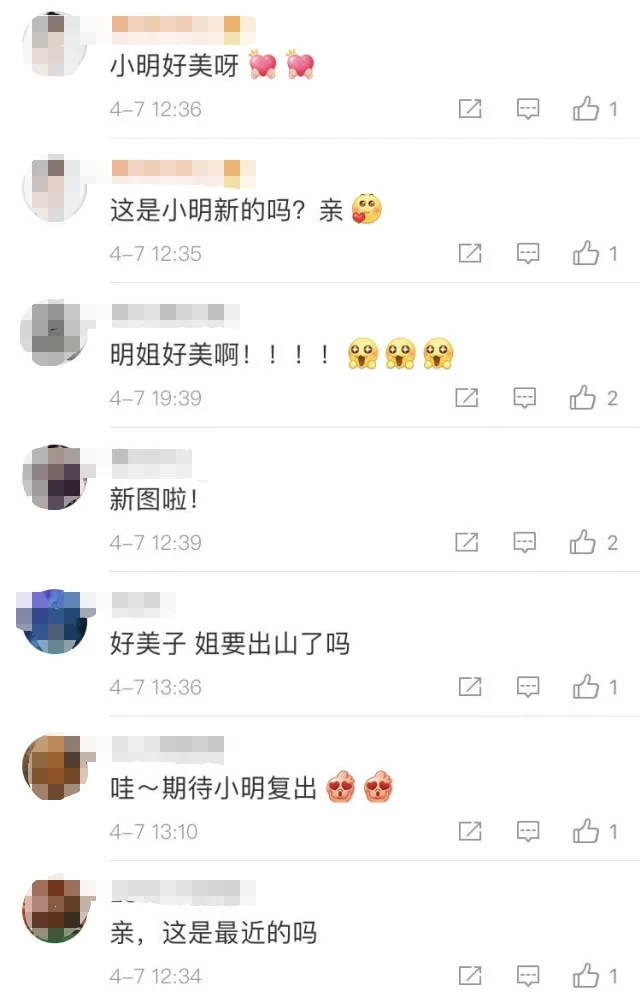
Task: Reply to the comment "小明好美呀"
Action: pos(528,109)
